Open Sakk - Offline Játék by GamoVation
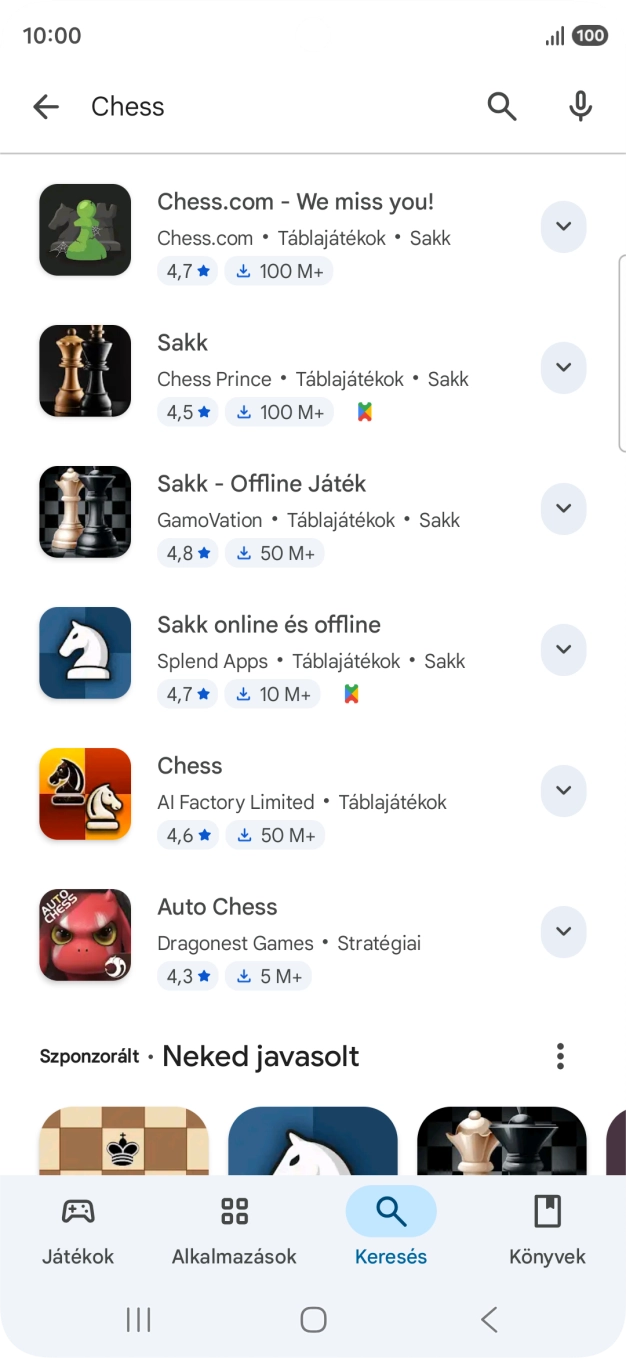Viewport: 626px width, 1358px height. (x=261, y=484)
